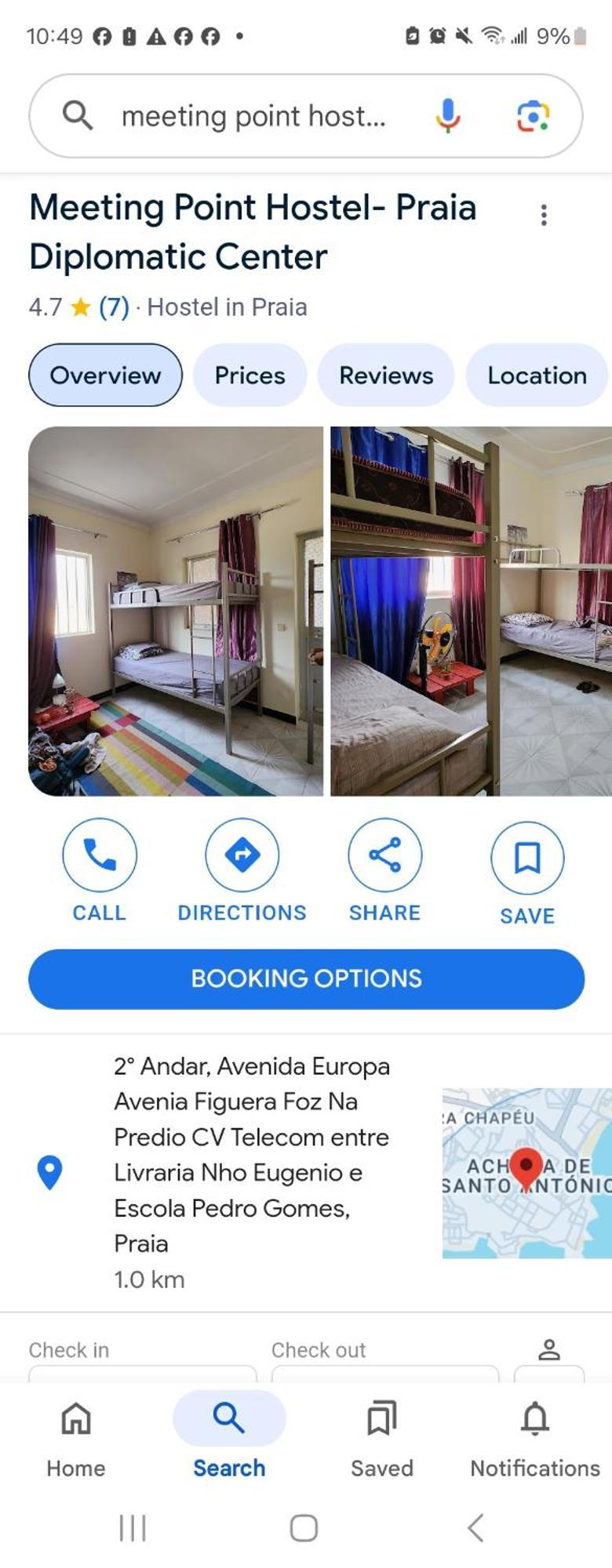This screenshot has height=1568, width=612.
Task: Switch to the Location tab
Action: (537, 376)
